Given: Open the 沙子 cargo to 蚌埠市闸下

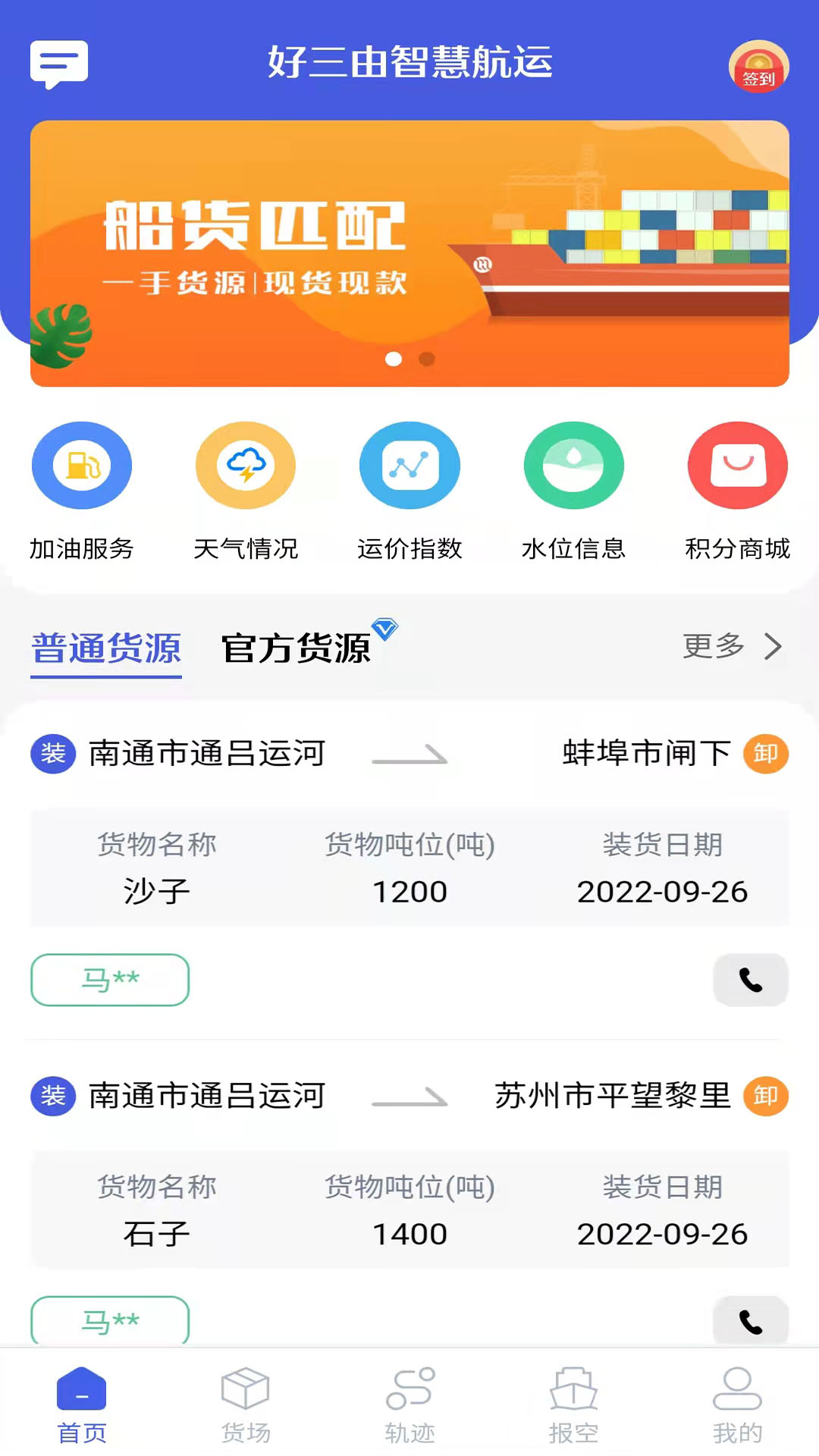Looking at the screenshot, I should (x=409, y=868).
